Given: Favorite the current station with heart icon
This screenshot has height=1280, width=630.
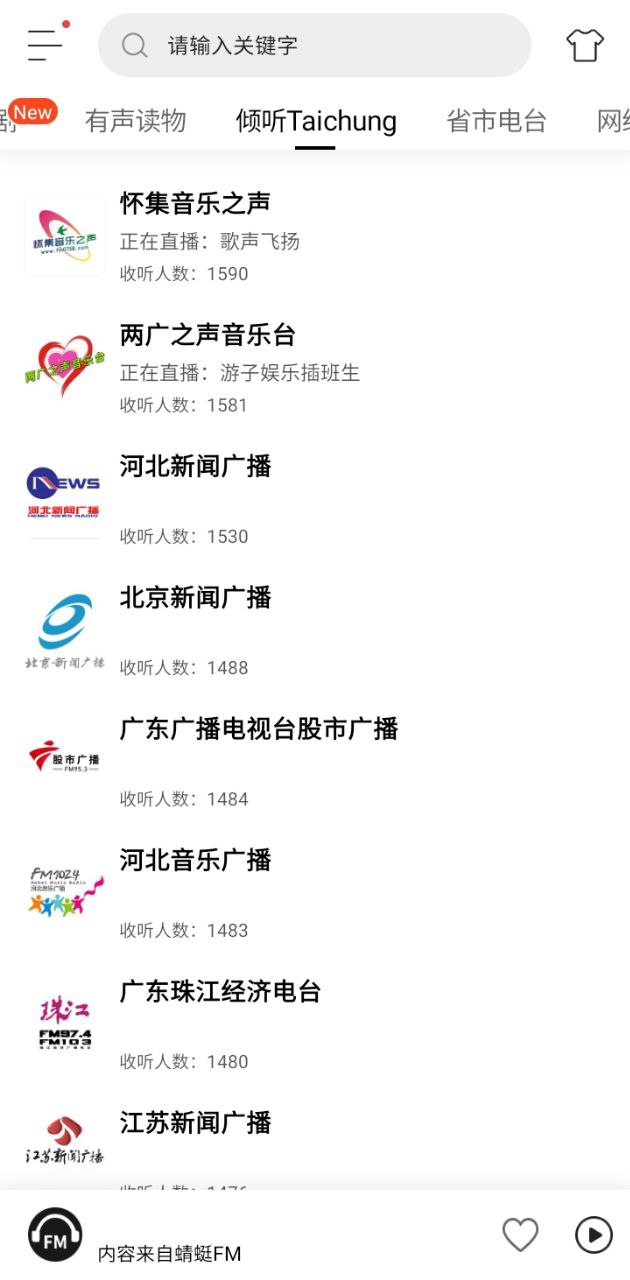Looking at the screenshot, I should pos(520,1235).
